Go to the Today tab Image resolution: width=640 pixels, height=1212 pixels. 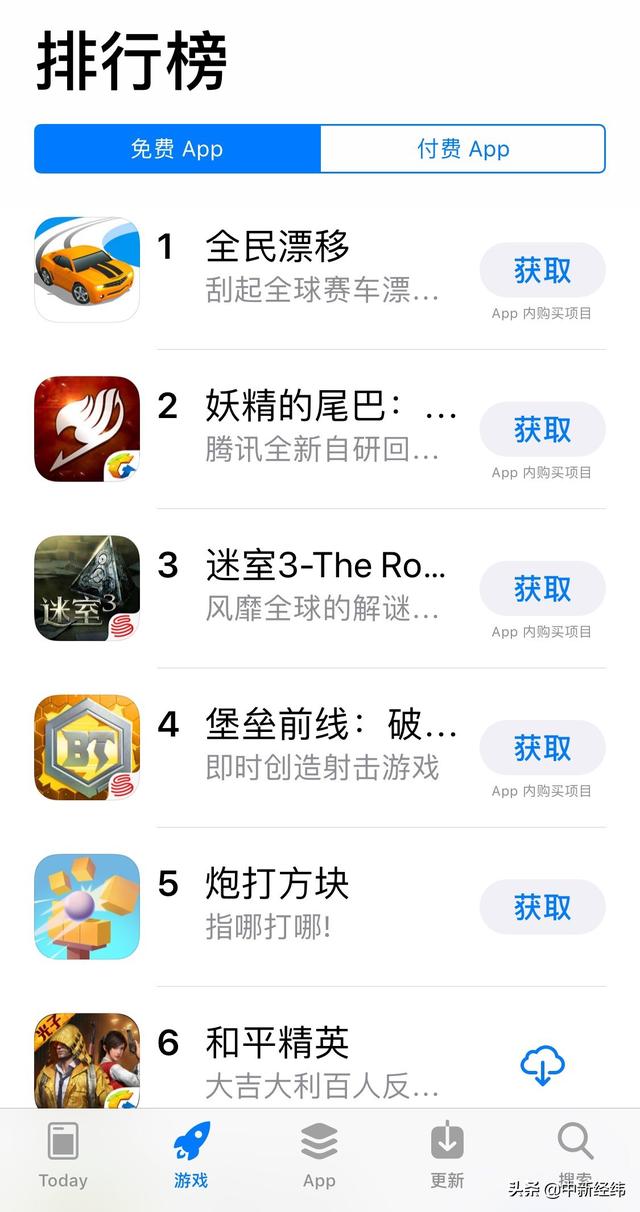(63, 1156)
